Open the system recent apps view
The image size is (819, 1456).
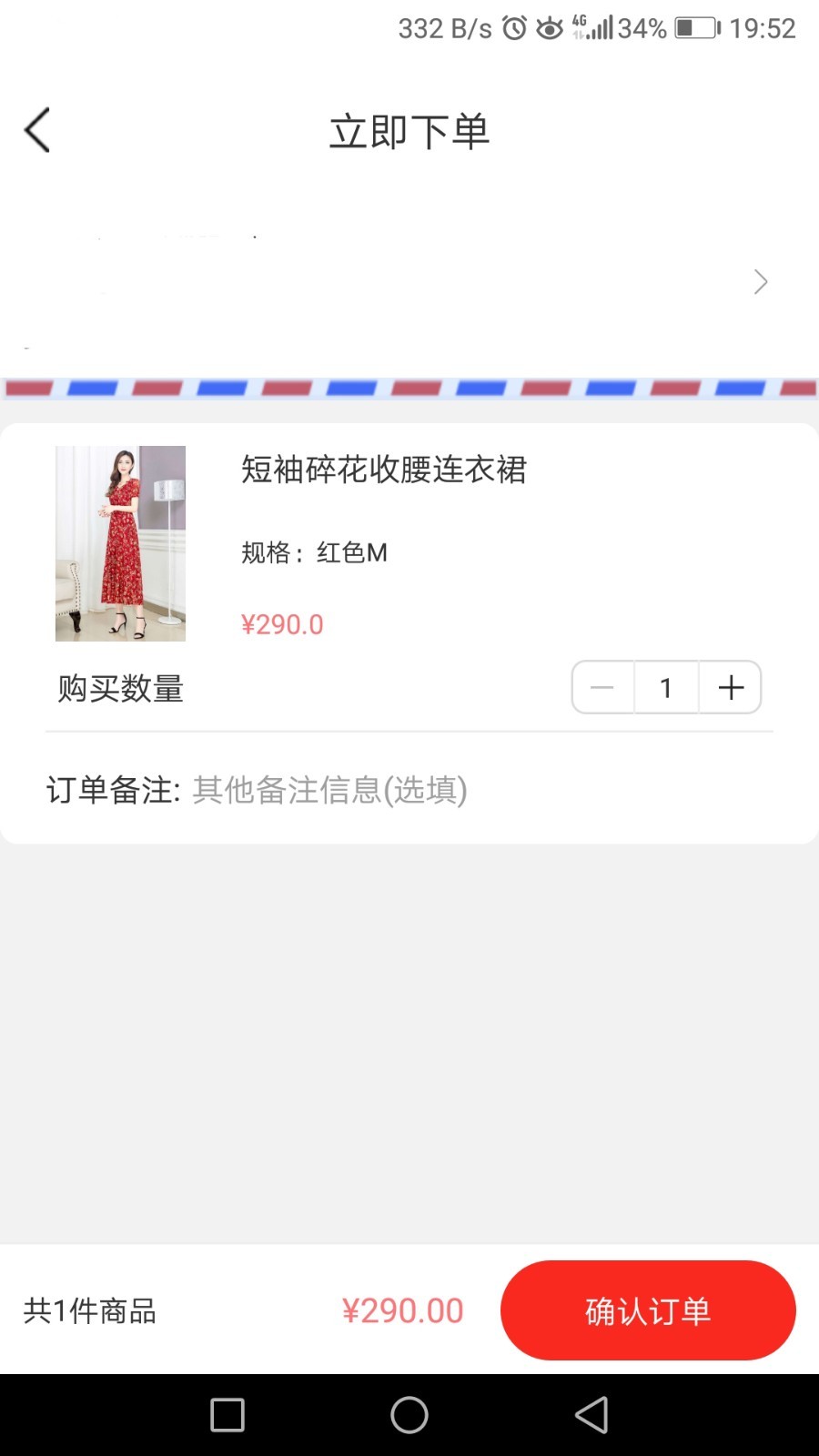point(227,1415)
